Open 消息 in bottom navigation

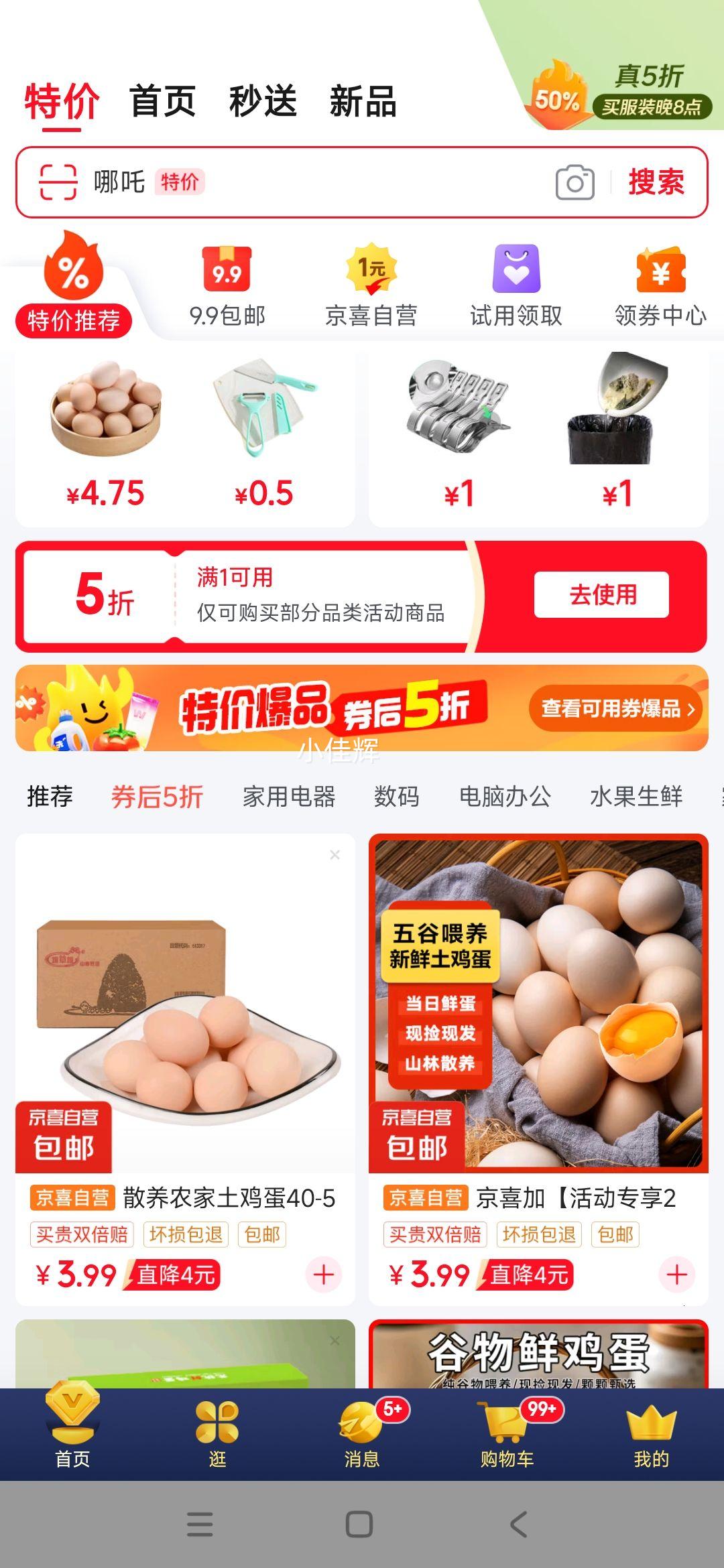coord(362,1434)
